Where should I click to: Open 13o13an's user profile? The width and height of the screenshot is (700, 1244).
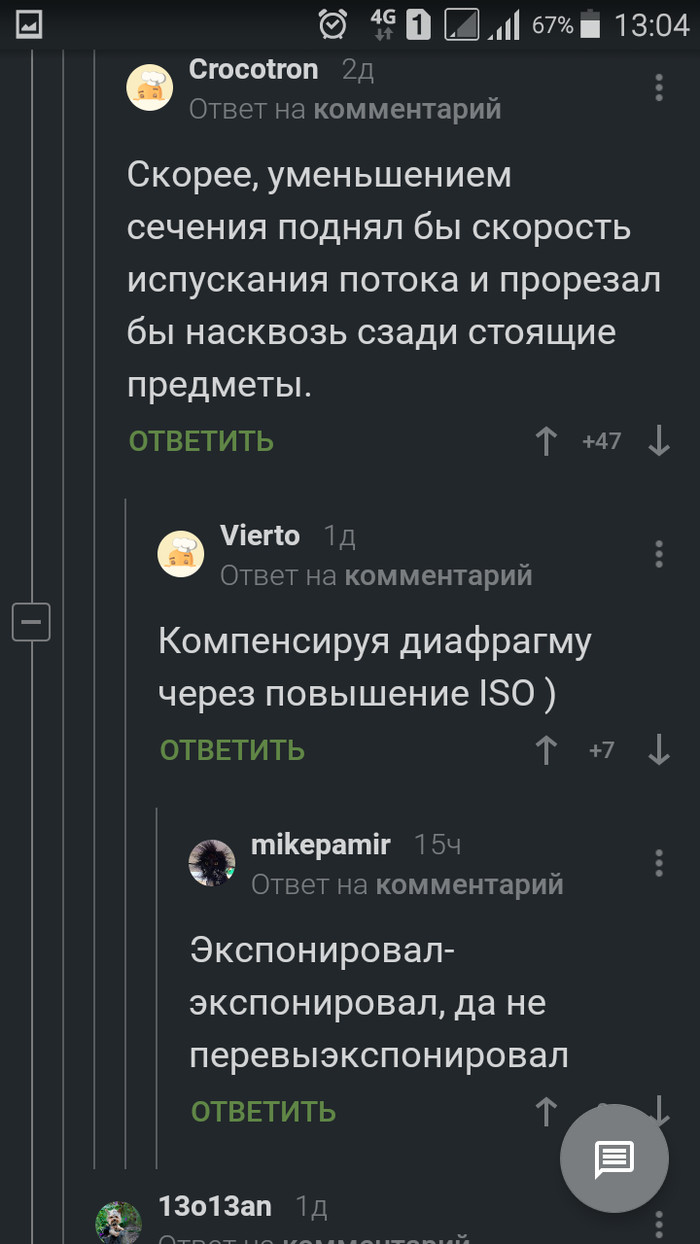[x=215, y=1206]
